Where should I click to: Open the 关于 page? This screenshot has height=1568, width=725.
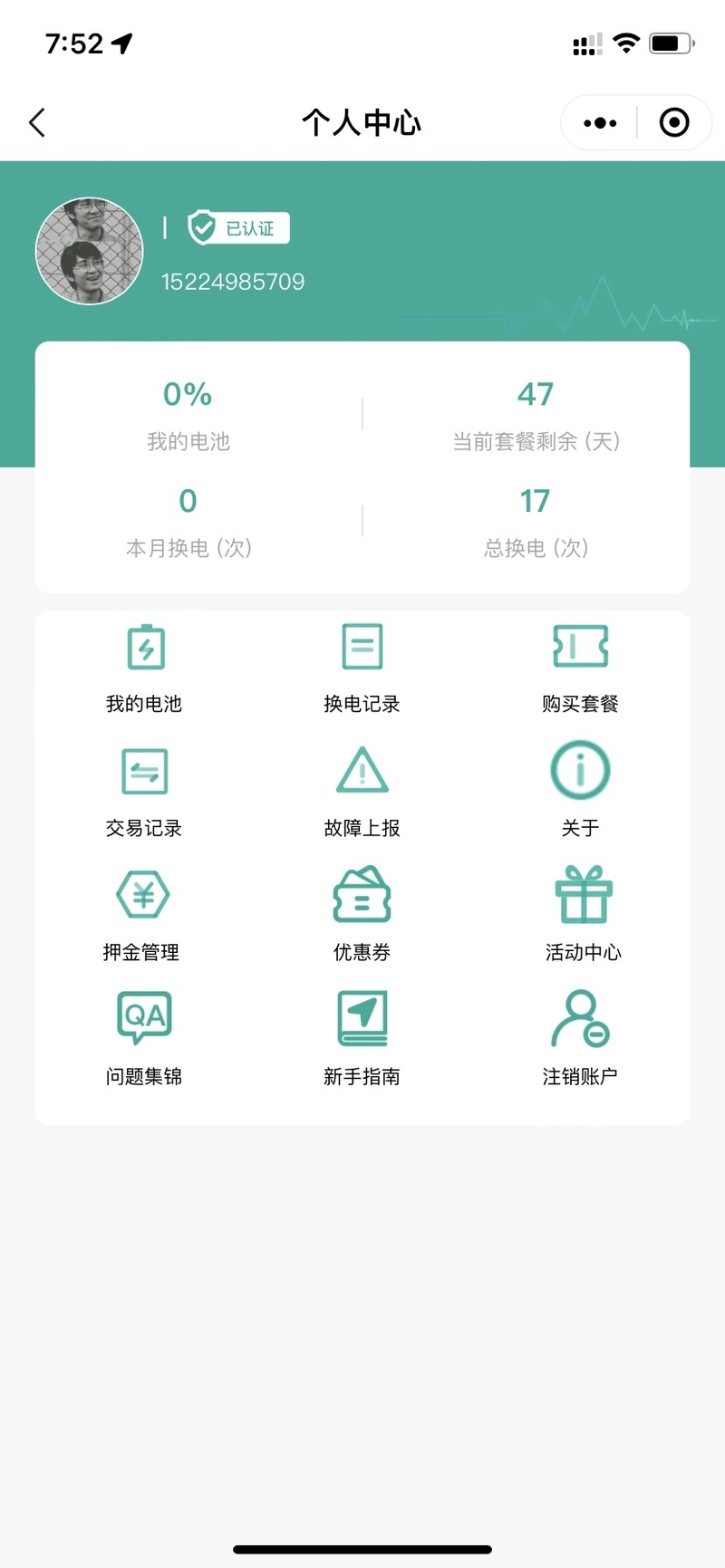(580, 792)
